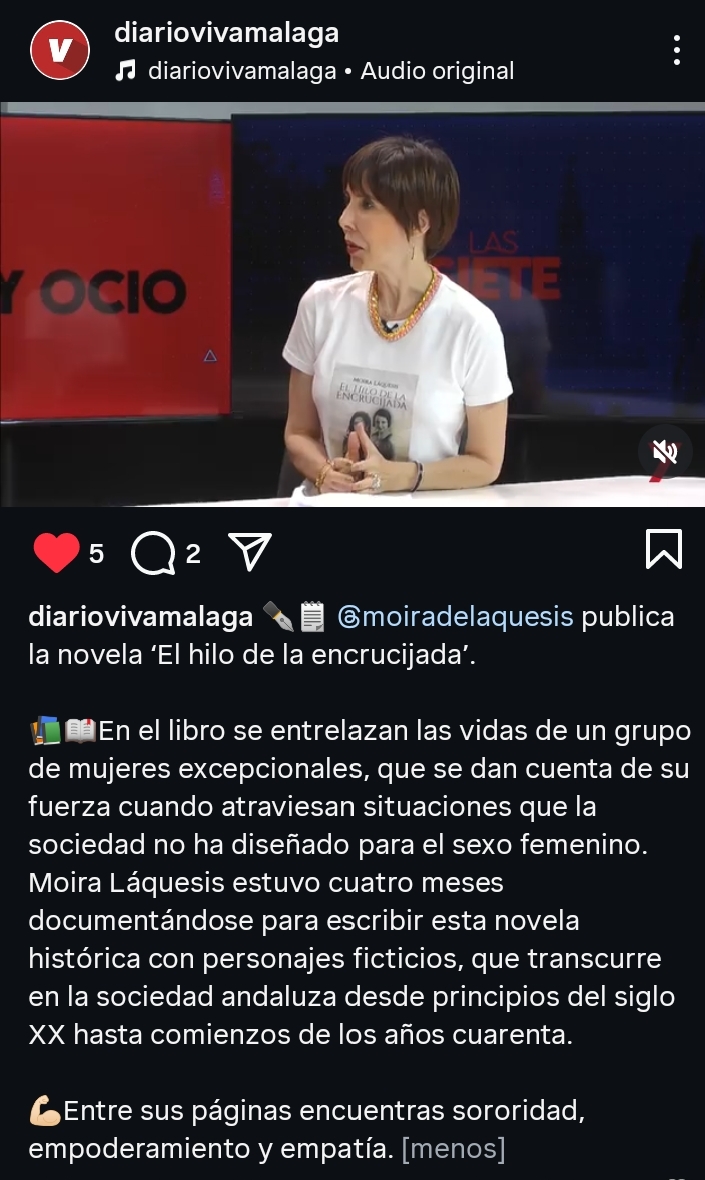This screenshot has height=1180, width=705.
Task: Pause the video by tapping it
Action: click(x=352, y=305)
